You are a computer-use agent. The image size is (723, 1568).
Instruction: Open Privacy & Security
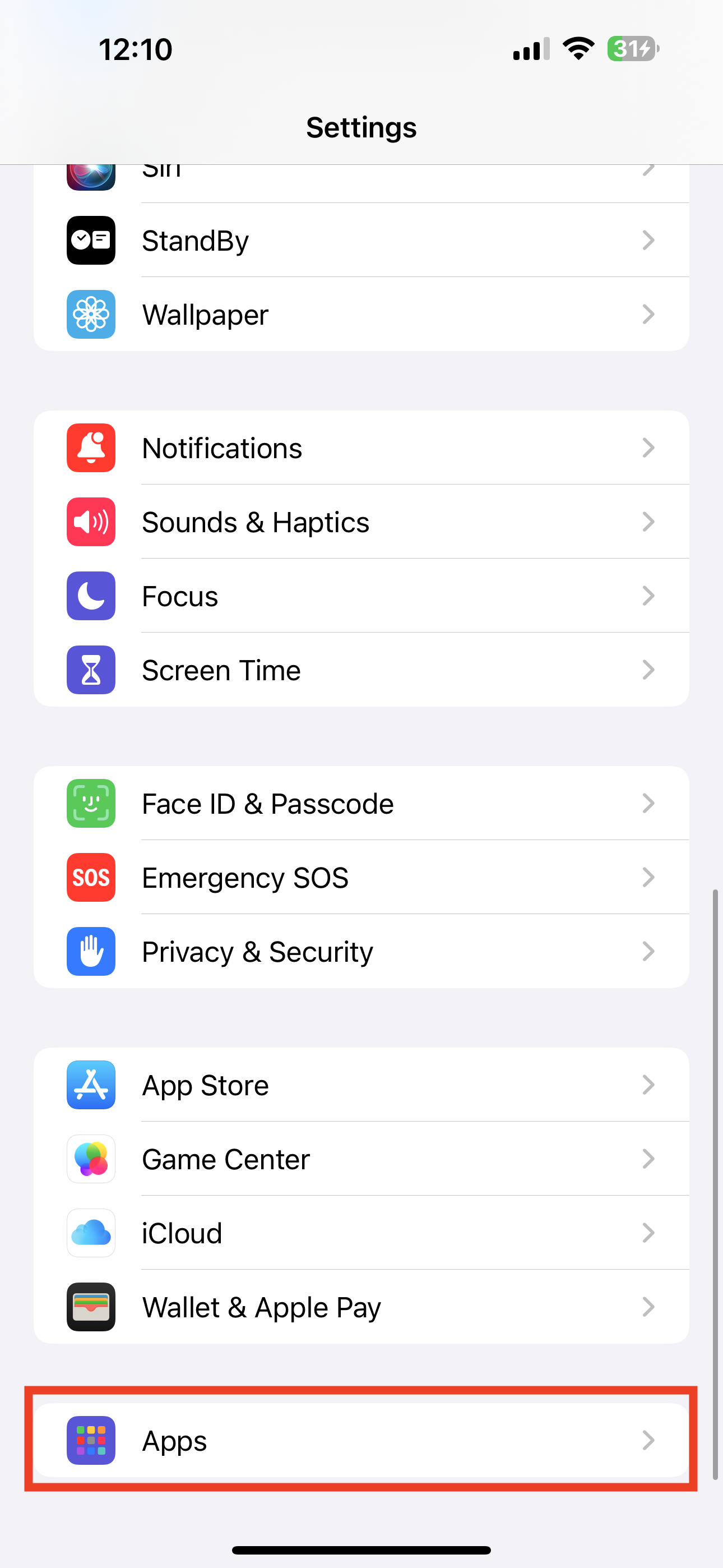point(360,951)
